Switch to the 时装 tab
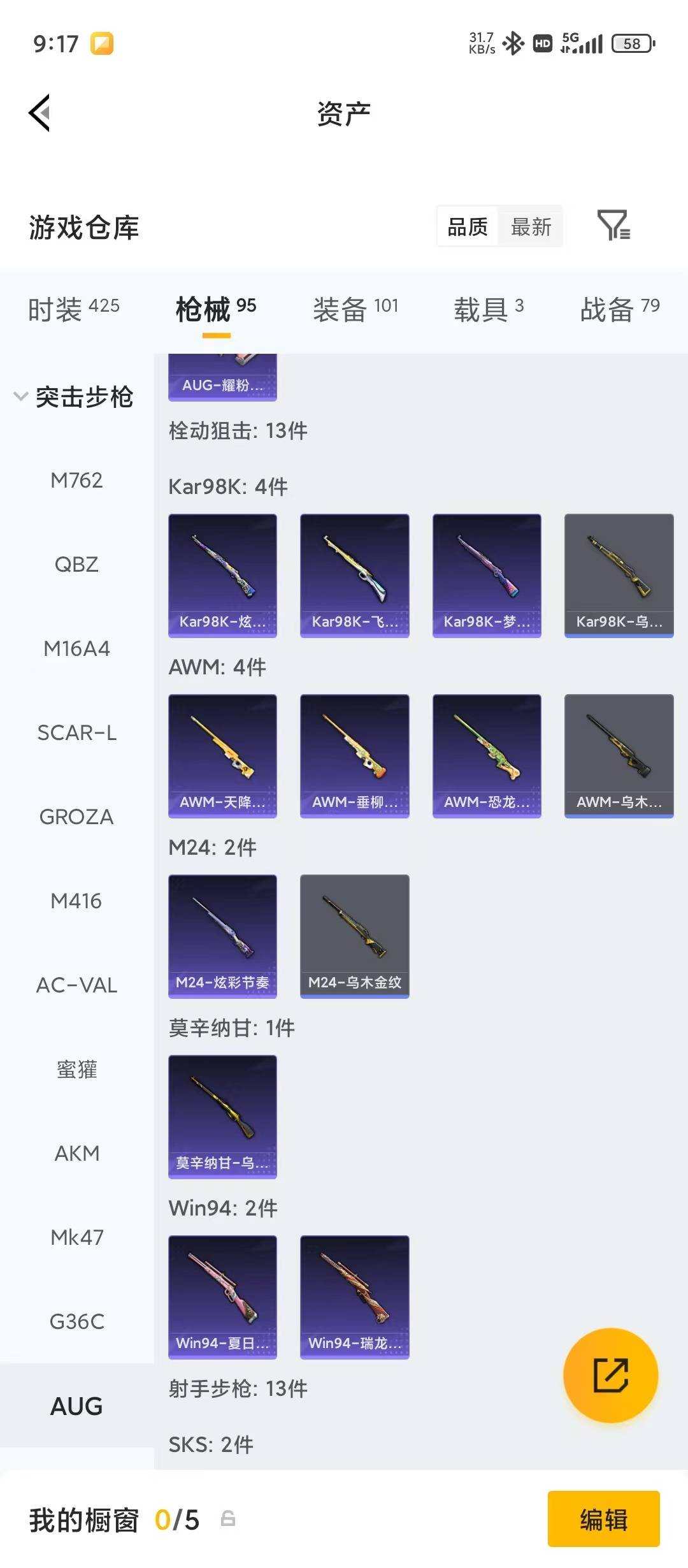This screenshot has height=1568, width=688. tap(73, 309)
